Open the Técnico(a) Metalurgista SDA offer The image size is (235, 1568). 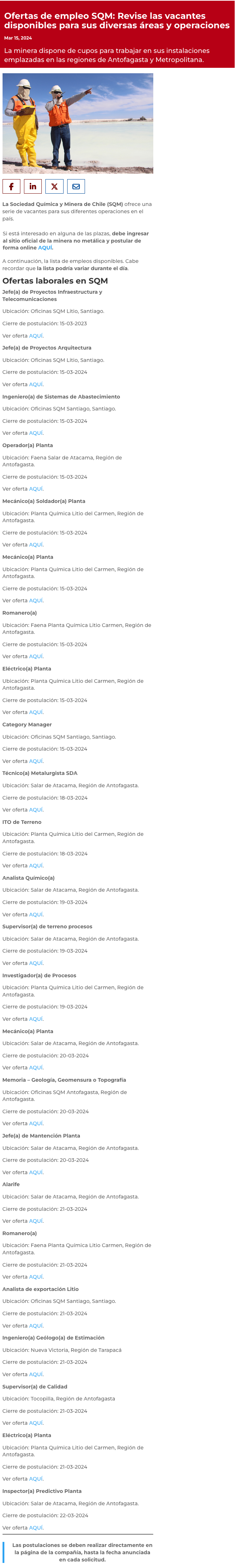point(36,809)
